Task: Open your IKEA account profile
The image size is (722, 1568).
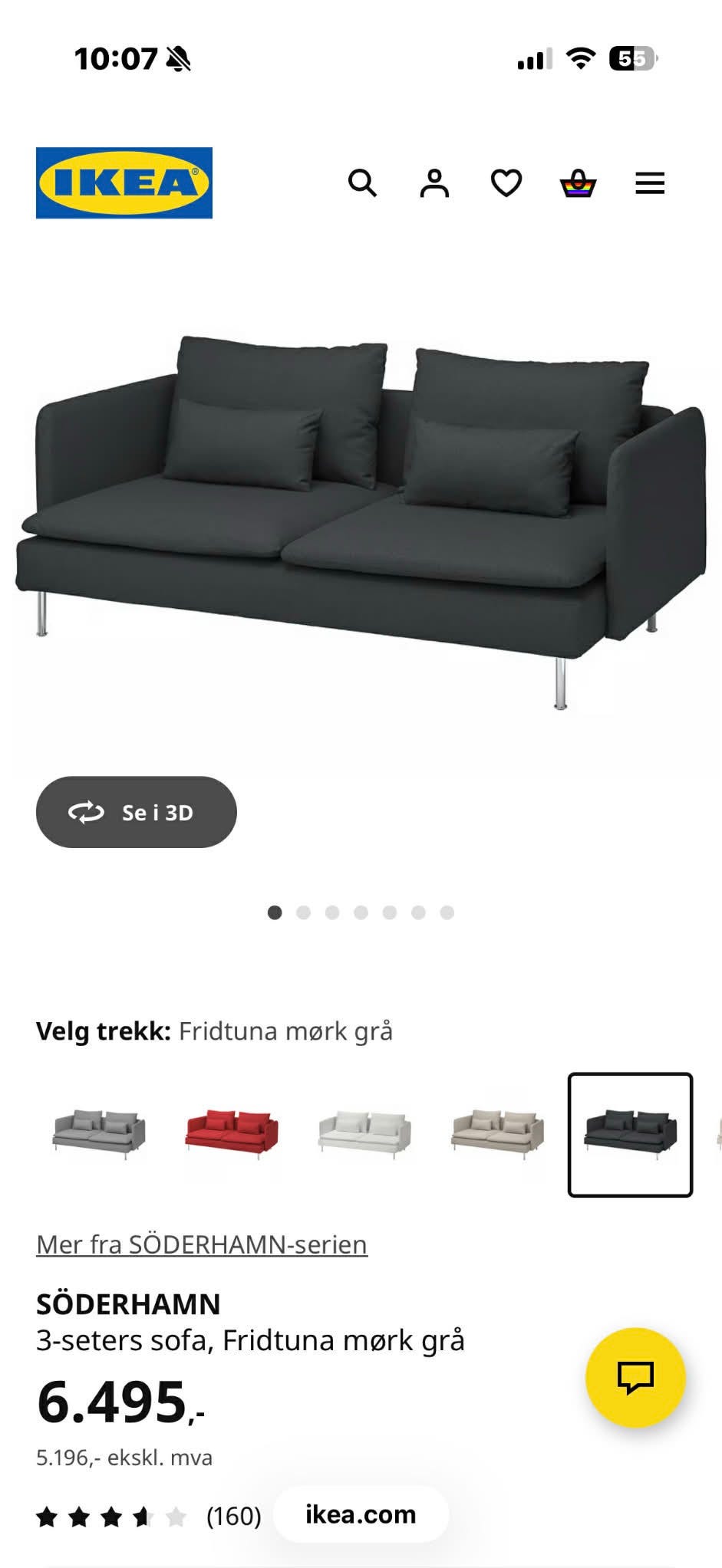Action: (x=435, y=182)
